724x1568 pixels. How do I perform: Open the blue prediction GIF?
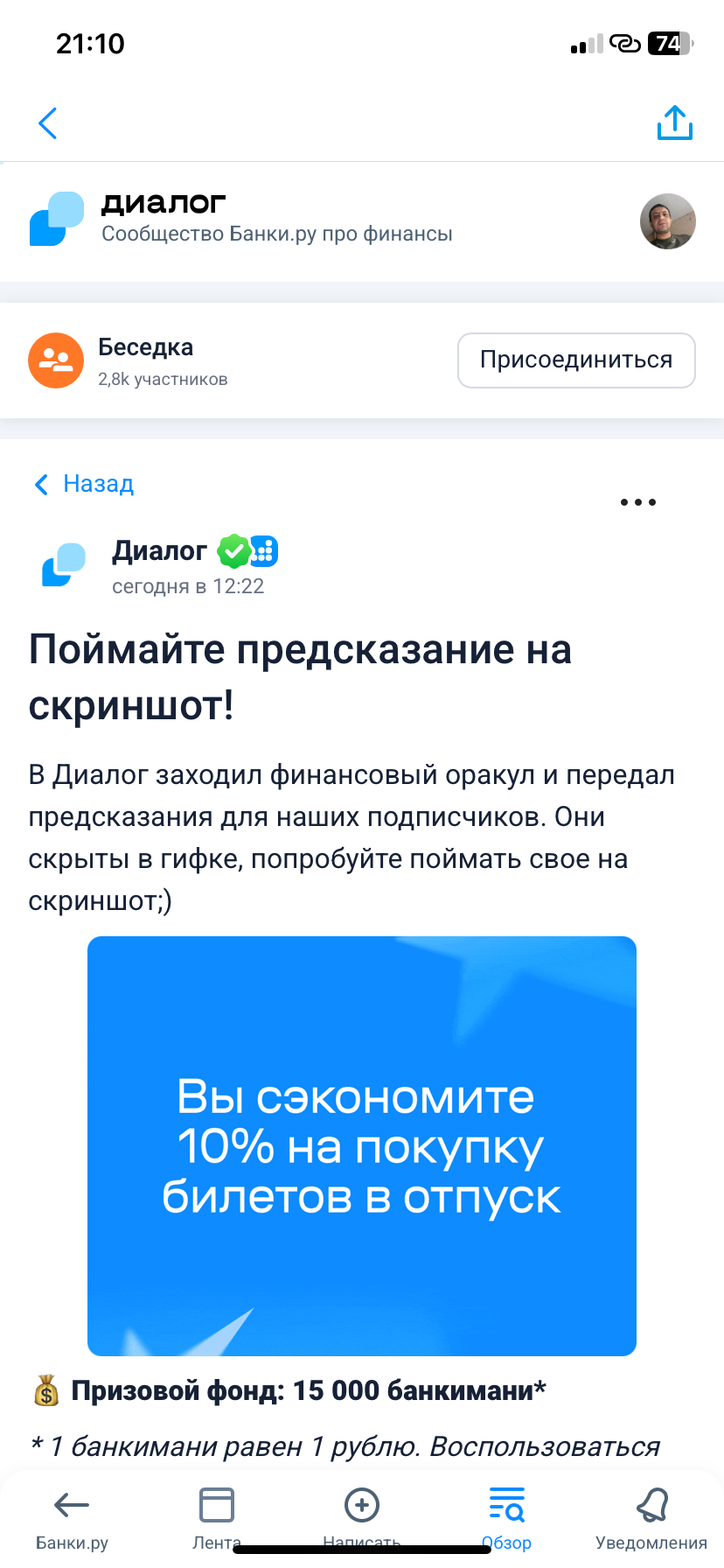tap(362, 1146)
